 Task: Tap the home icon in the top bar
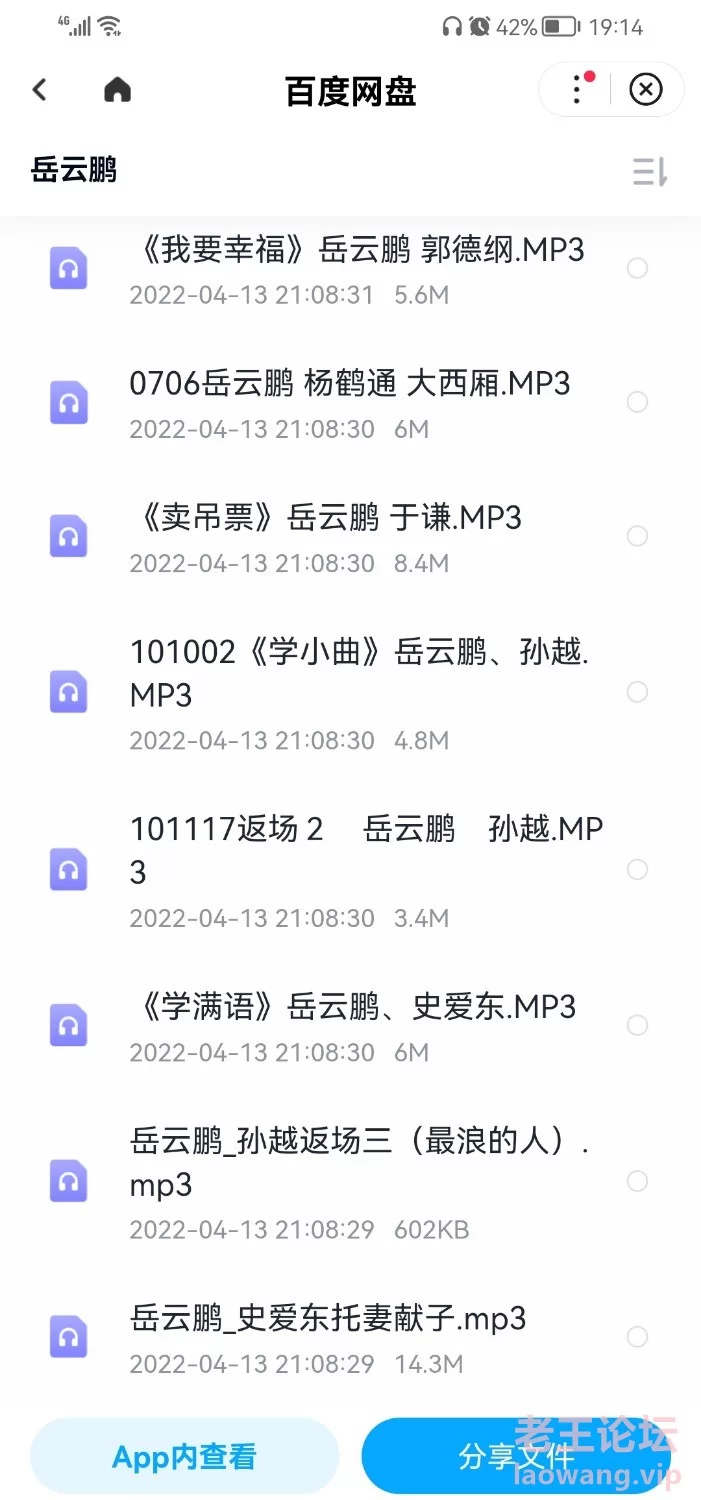click(118, 90)
